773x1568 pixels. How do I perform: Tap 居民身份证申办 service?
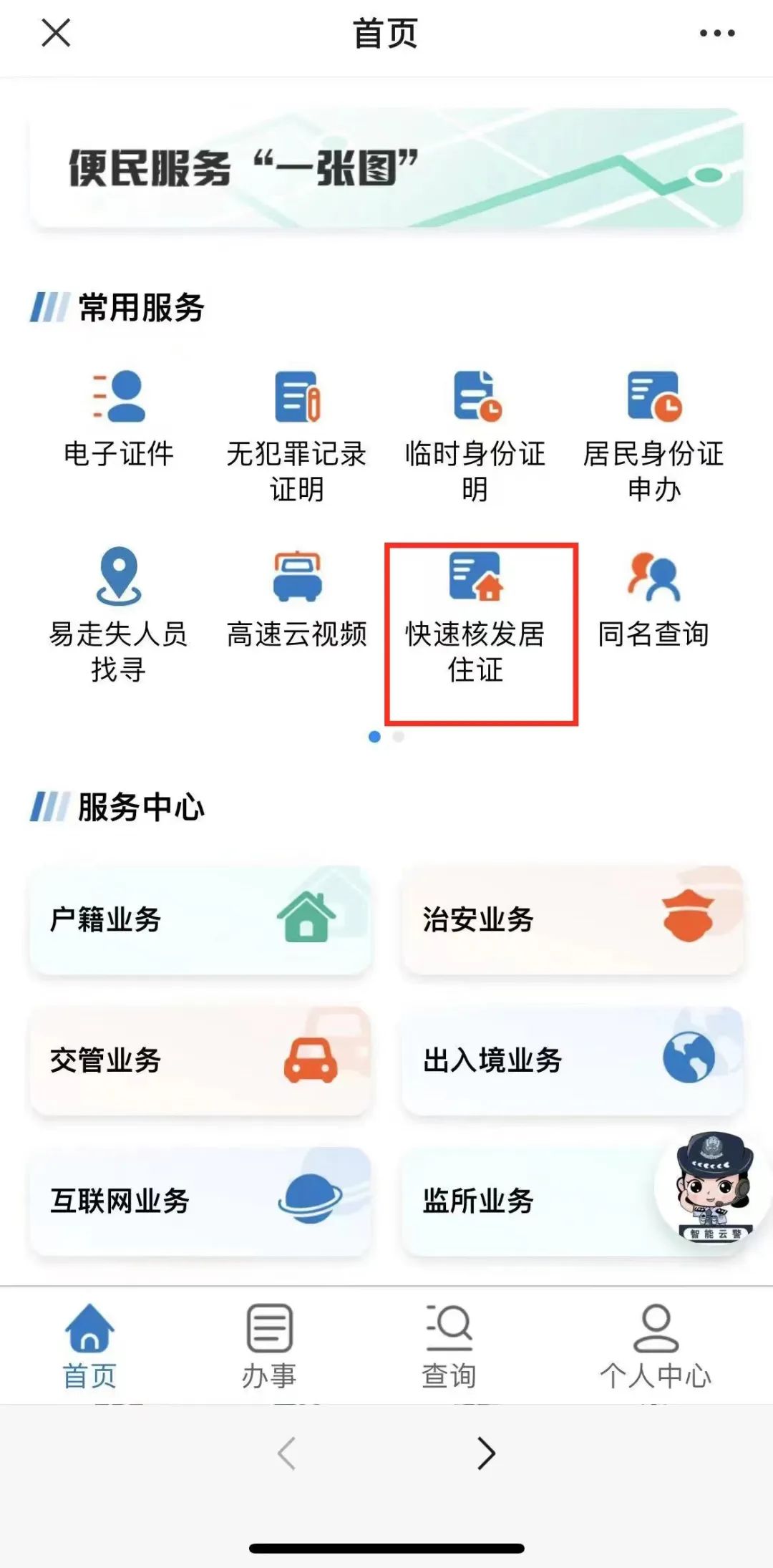[653, 435]
